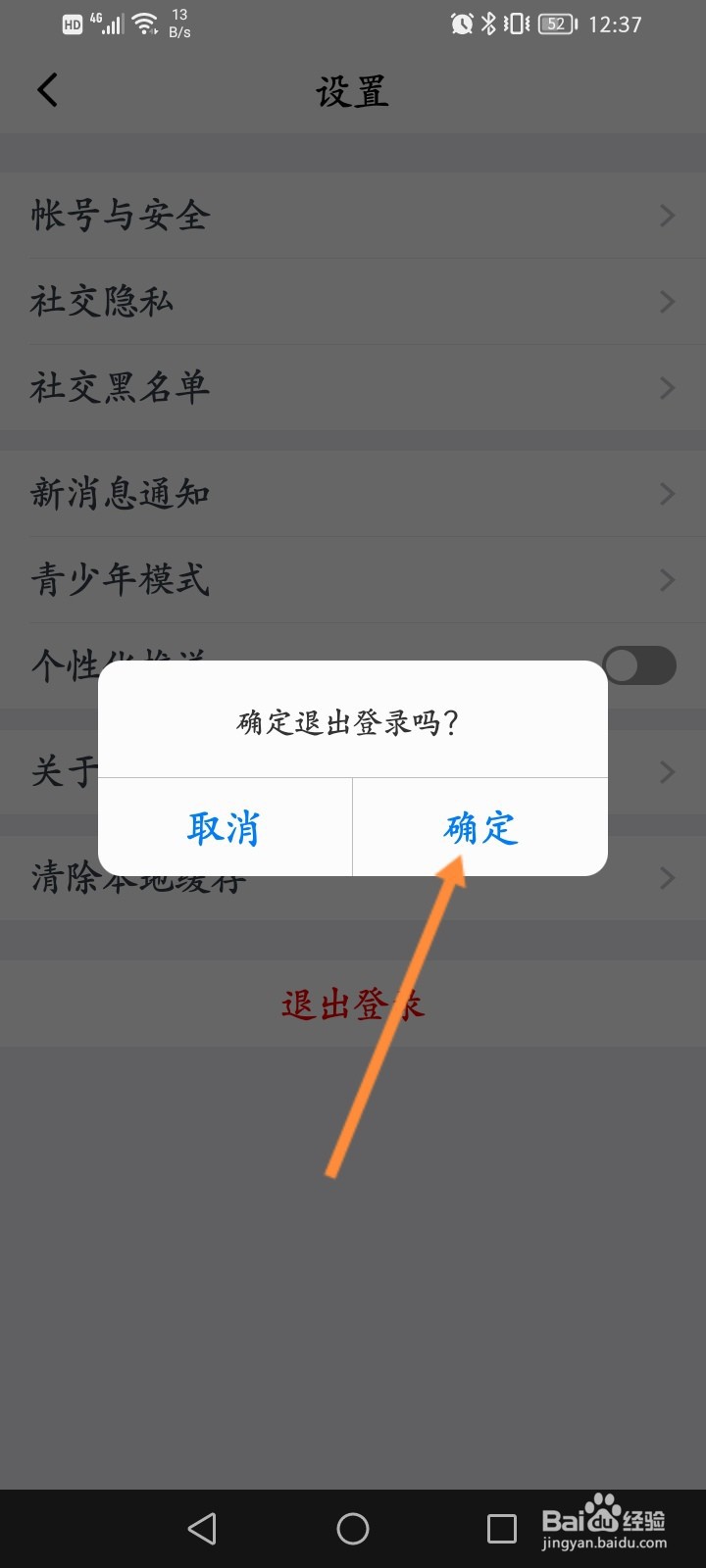Tap the HD badge in the status bar
The image size is (706, 1568).
[71, 24]
